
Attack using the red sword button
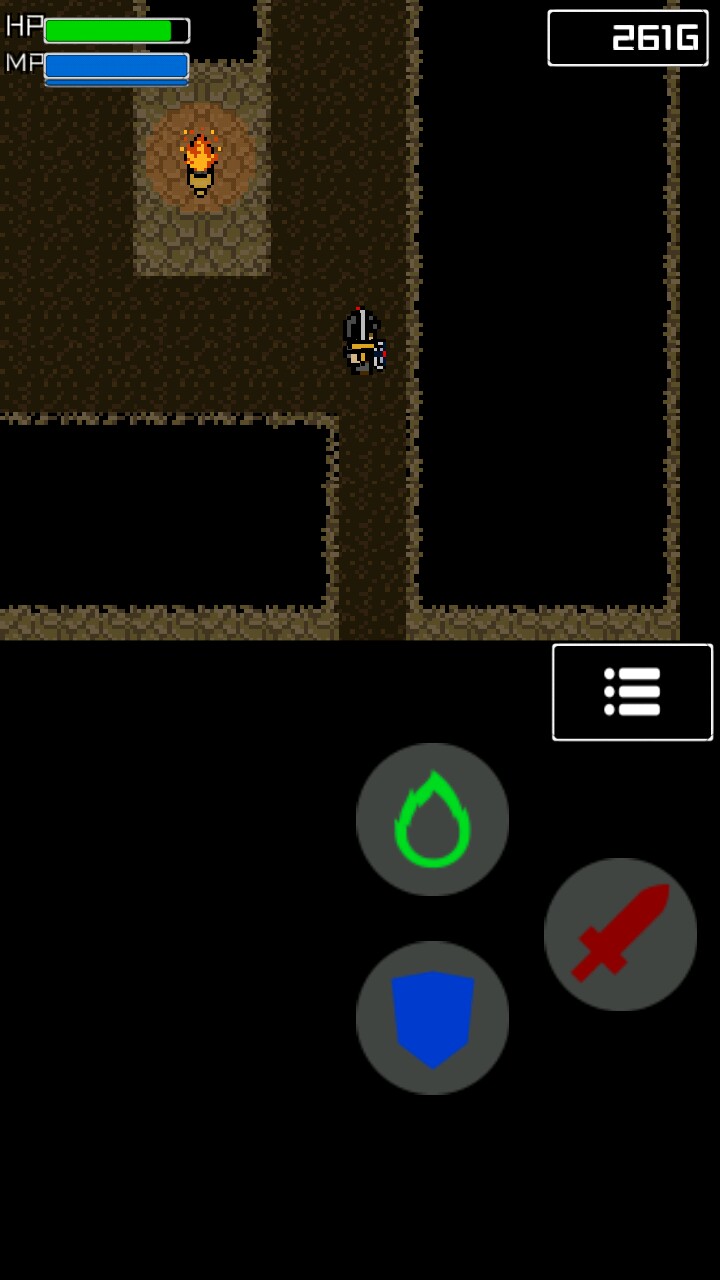(x=620, y=934)
